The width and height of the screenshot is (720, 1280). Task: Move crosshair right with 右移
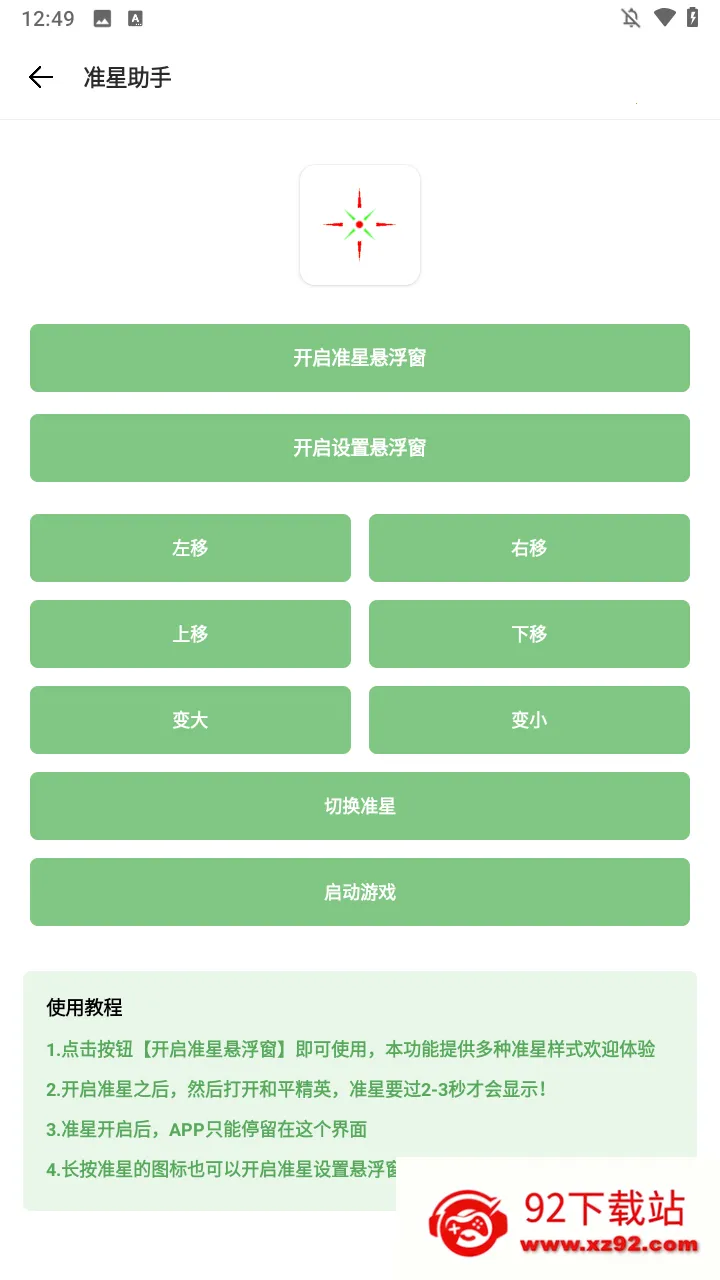click(x=529, y=548)
